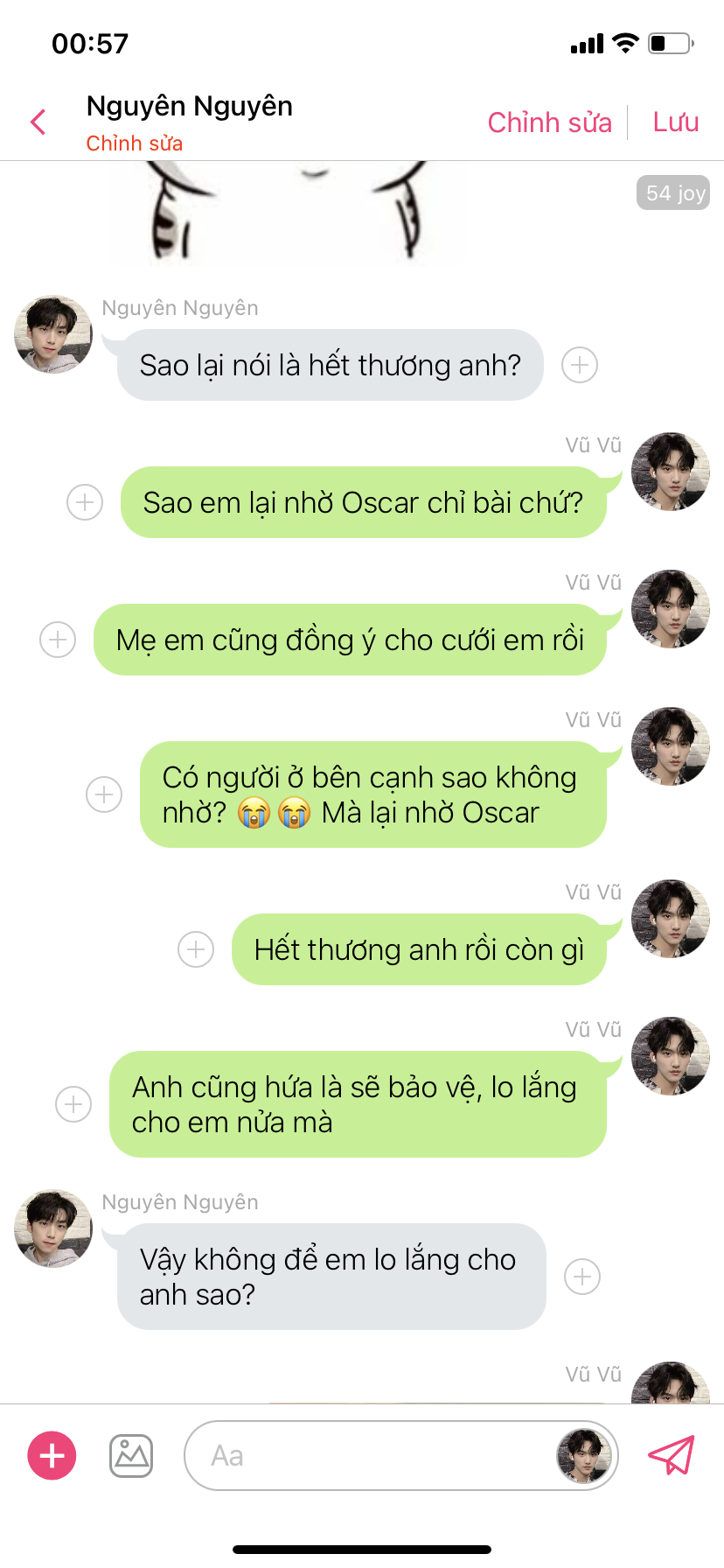Attach a picture with the image icon

point(131,1456)
